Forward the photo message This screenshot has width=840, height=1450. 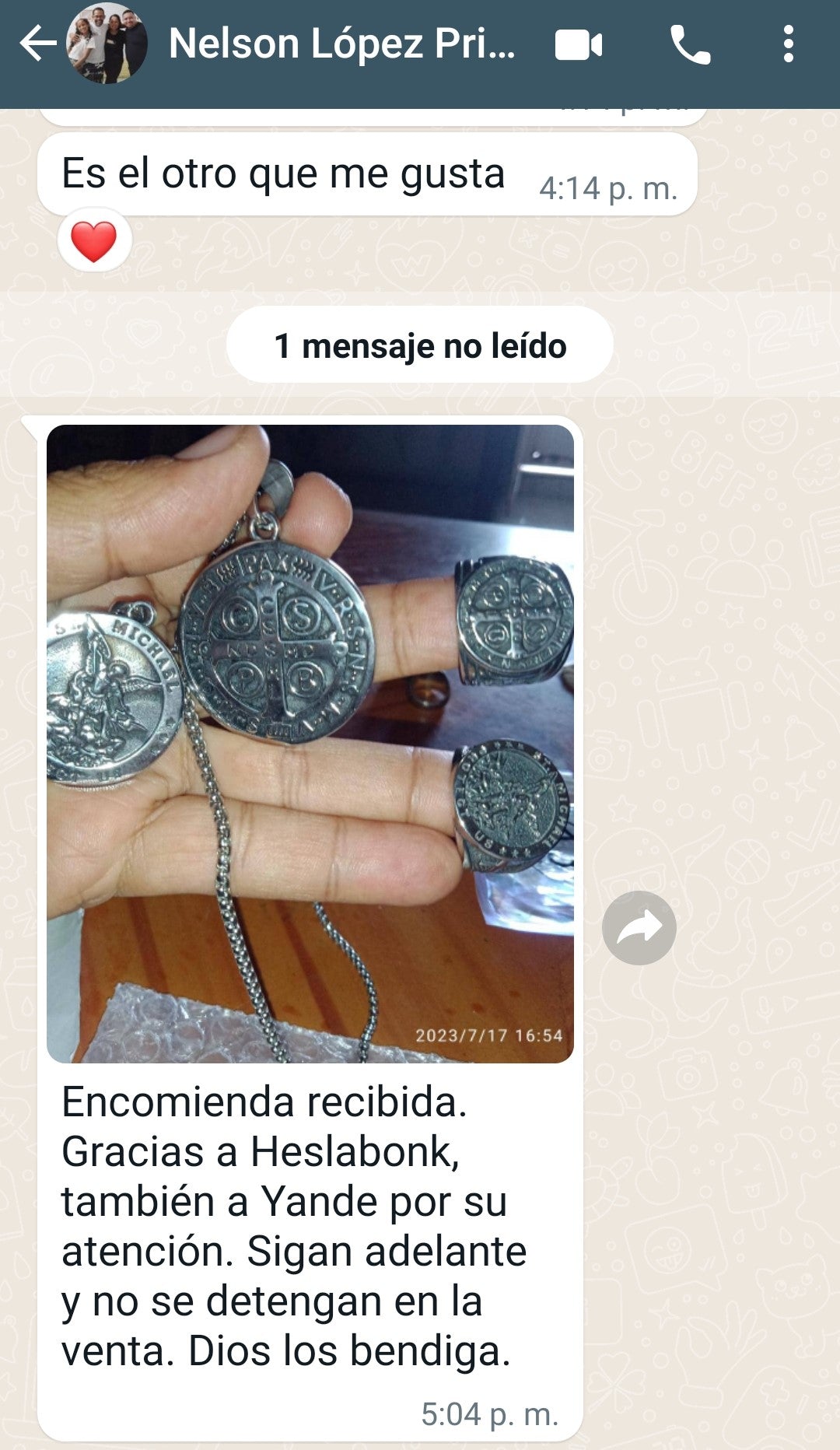639,927
